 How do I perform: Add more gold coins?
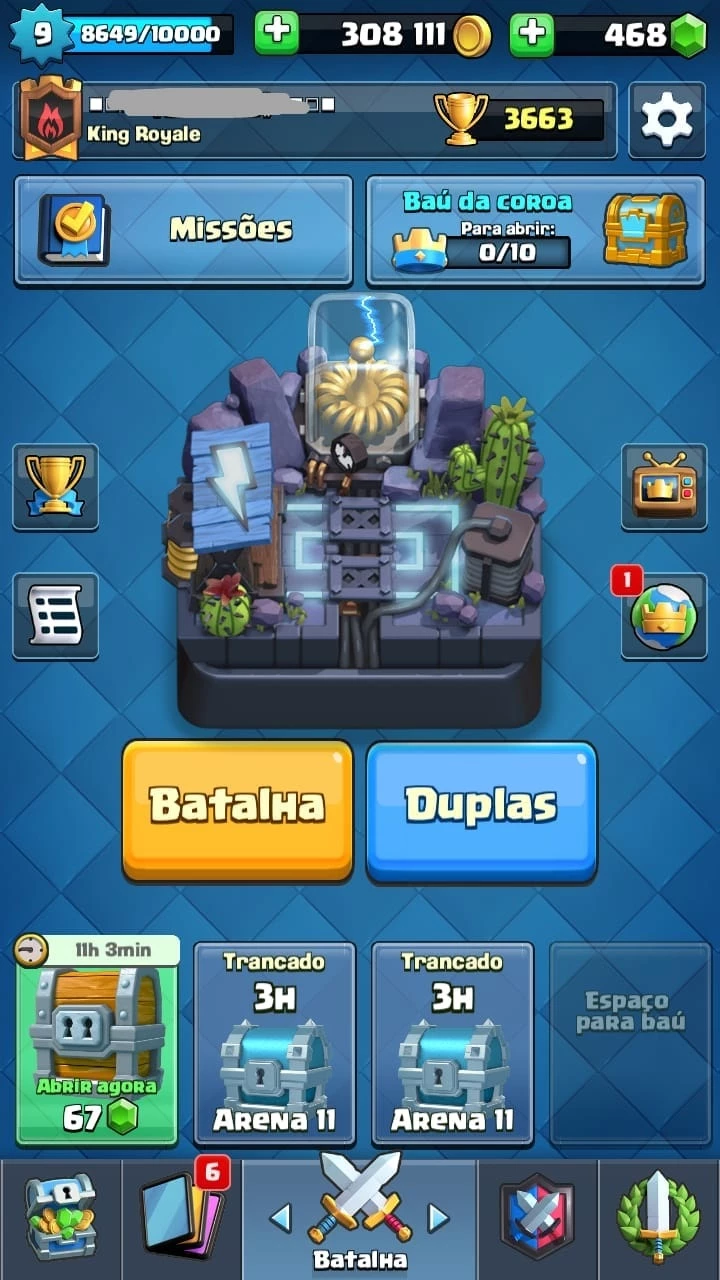[277, 34]
